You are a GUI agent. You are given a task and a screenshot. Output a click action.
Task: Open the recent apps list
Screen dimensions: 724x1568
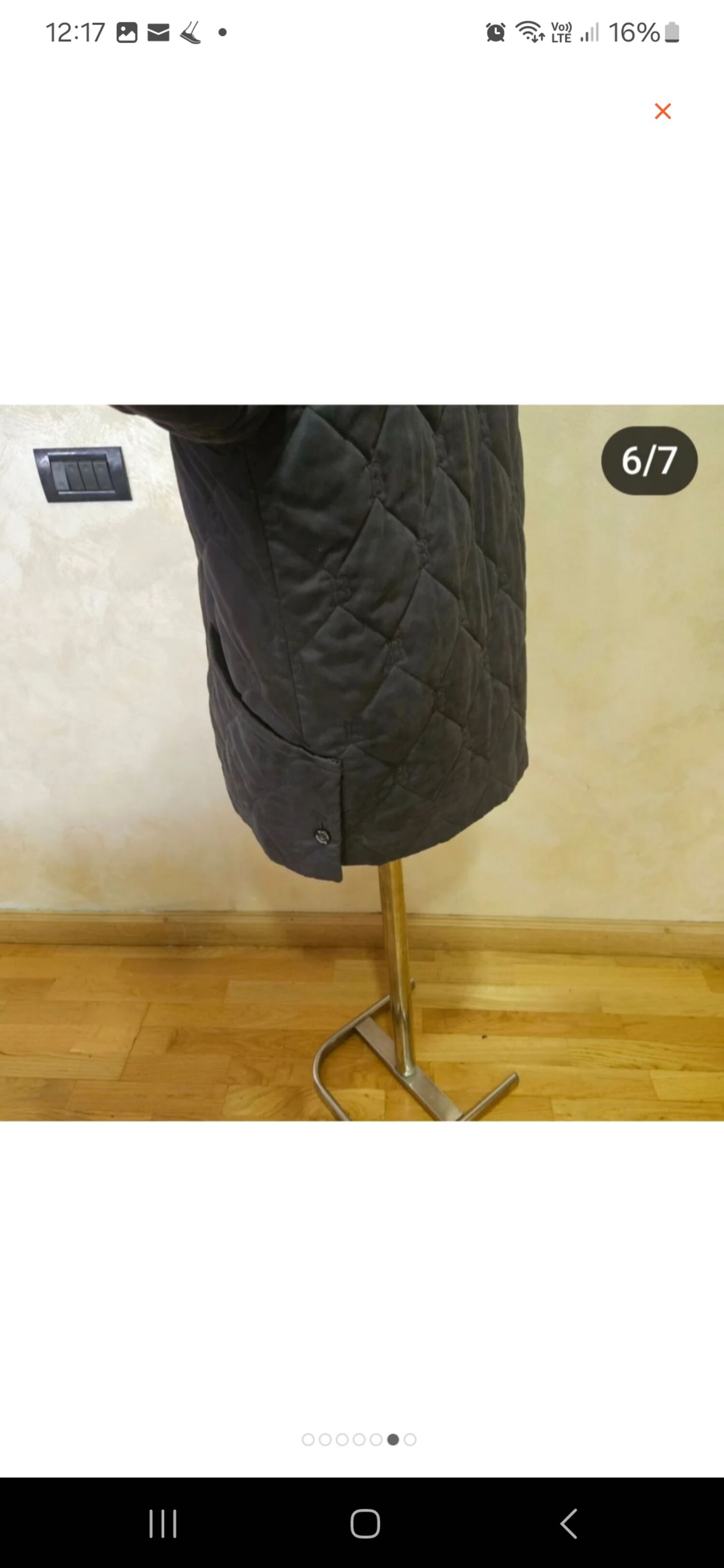point(163,1524)
